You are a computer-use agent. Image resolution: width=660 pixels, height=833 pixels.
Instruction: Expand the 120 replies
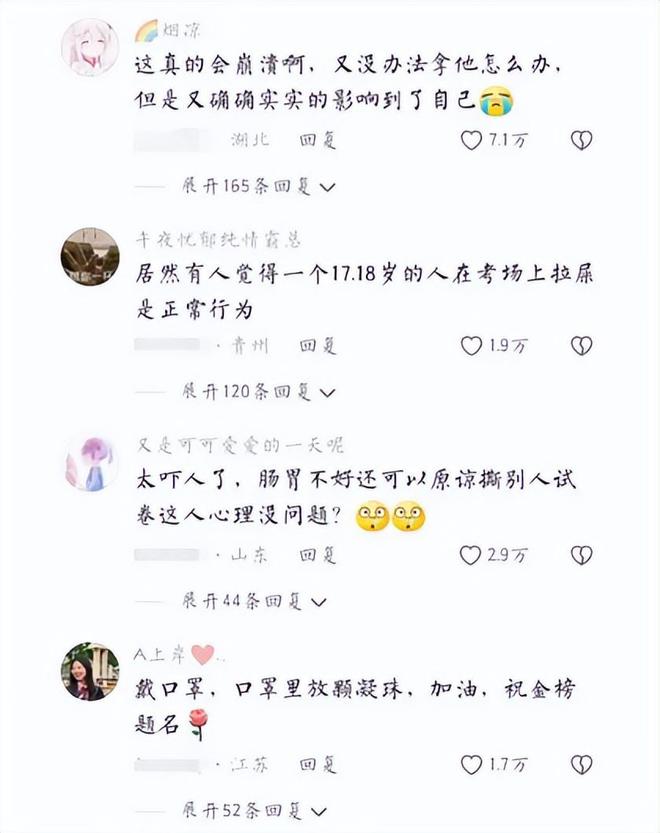tap(258, 392)
